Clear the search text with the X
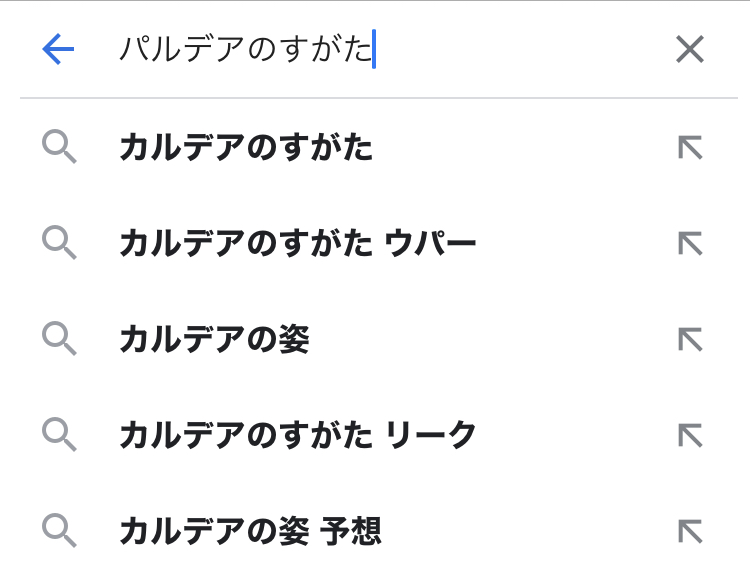The height and width of the screenshot is (574, 750). point(690,49)
